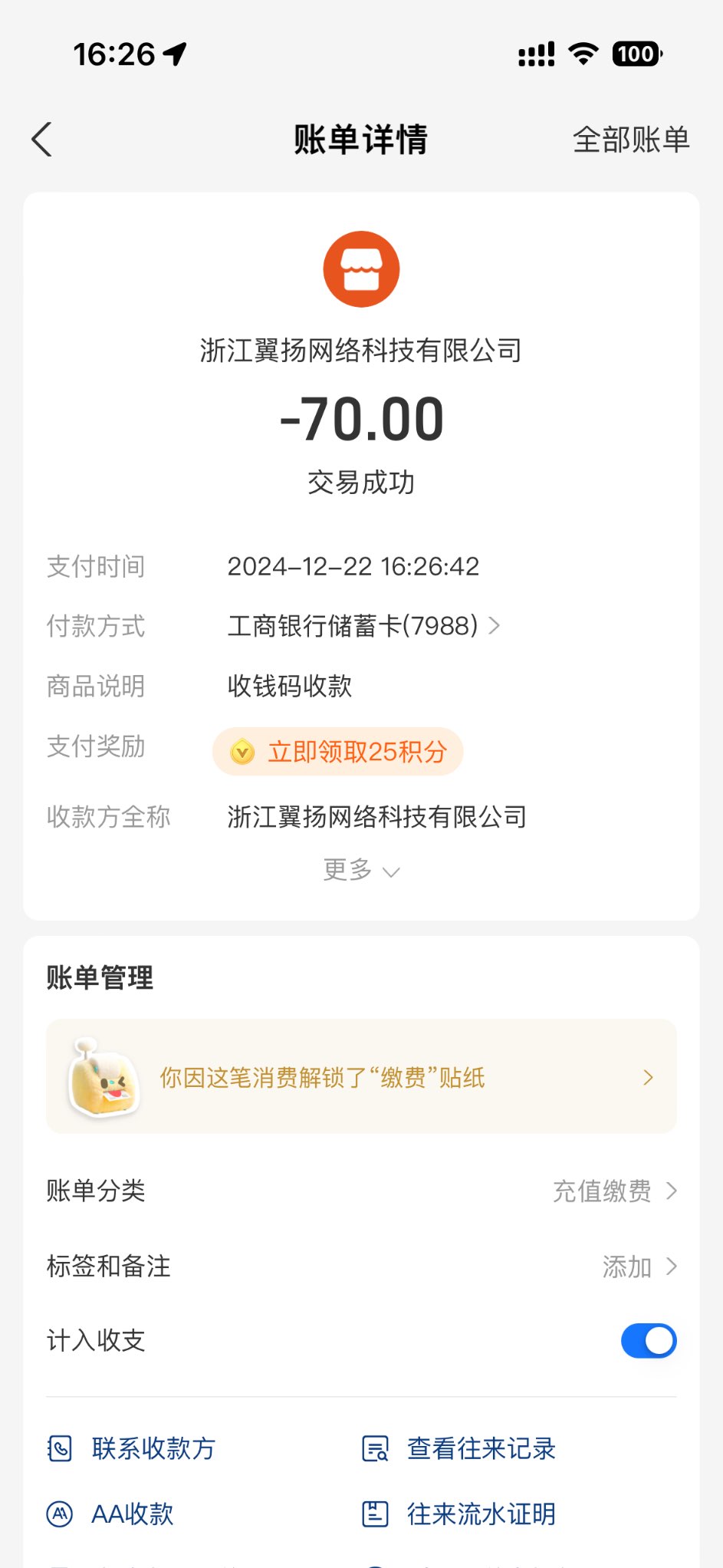The image size is (723, 1568).
Task: Expand 更多 to show more details
Action: [361, 870]
